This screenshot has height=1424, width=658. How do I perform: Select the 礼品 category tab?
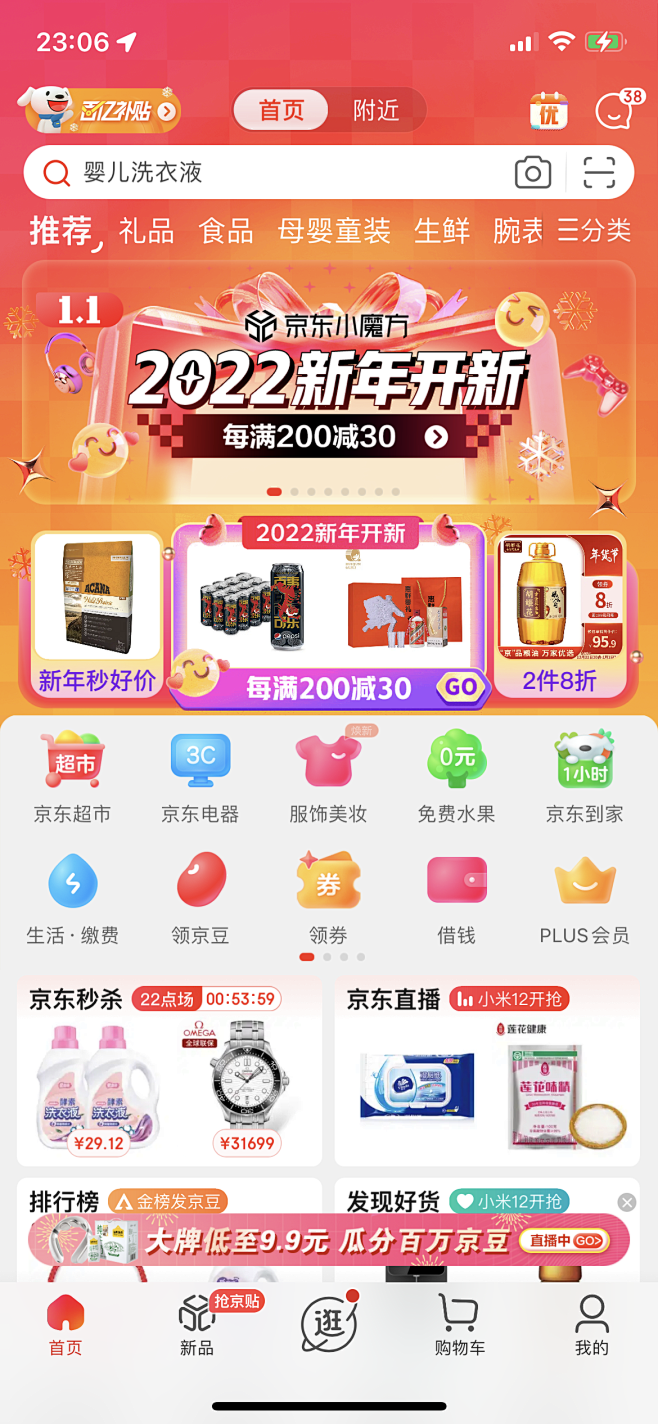(146, 232)
